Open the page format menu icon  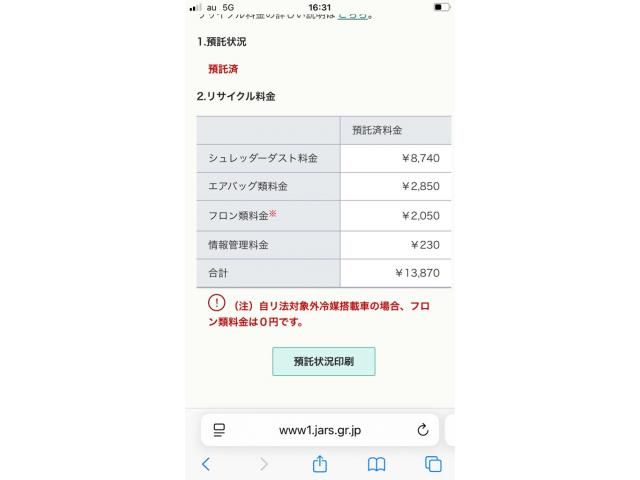(x=219, y=430)
